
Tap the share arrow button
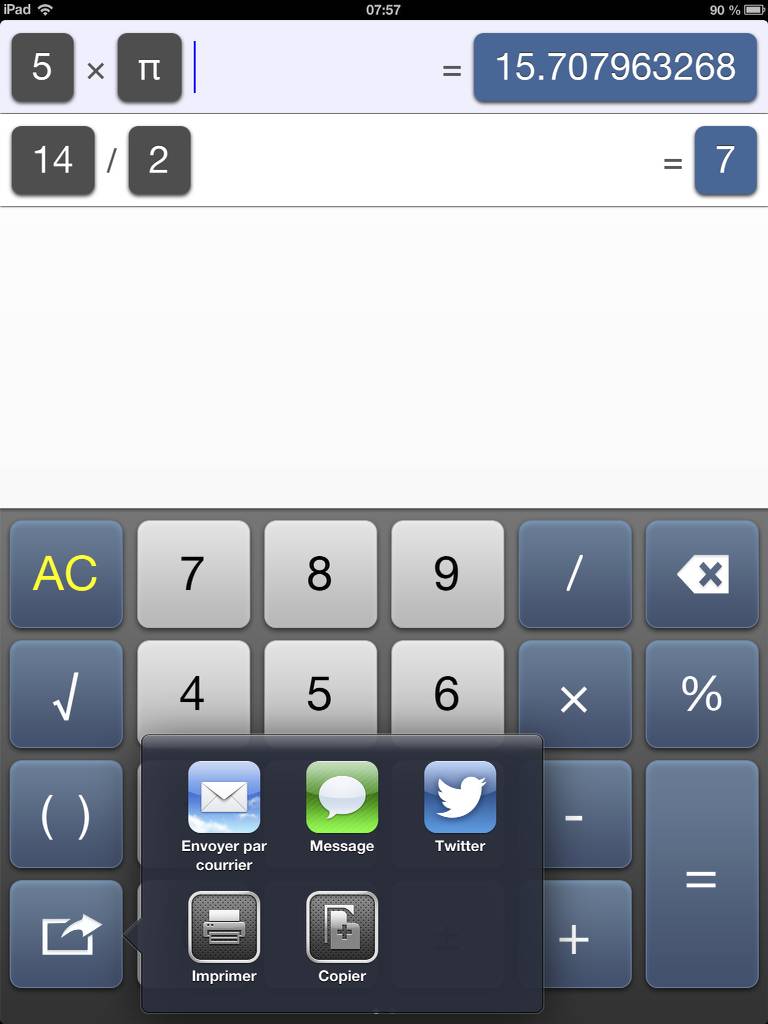click(66, 935)
